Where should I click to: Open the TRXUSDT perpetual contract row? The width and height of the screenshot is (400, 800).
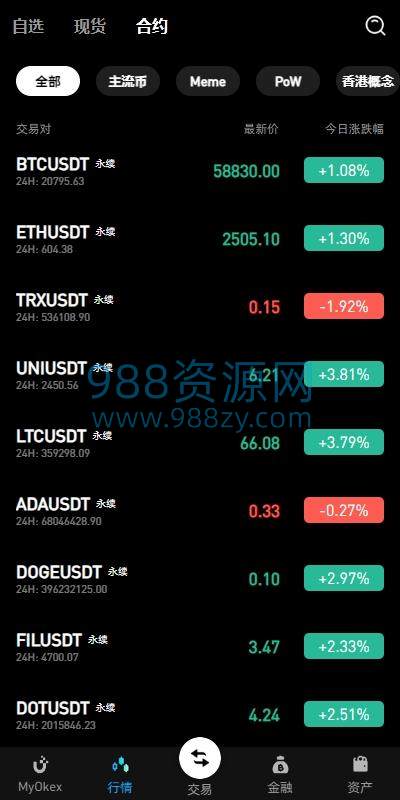click(200, 307)
